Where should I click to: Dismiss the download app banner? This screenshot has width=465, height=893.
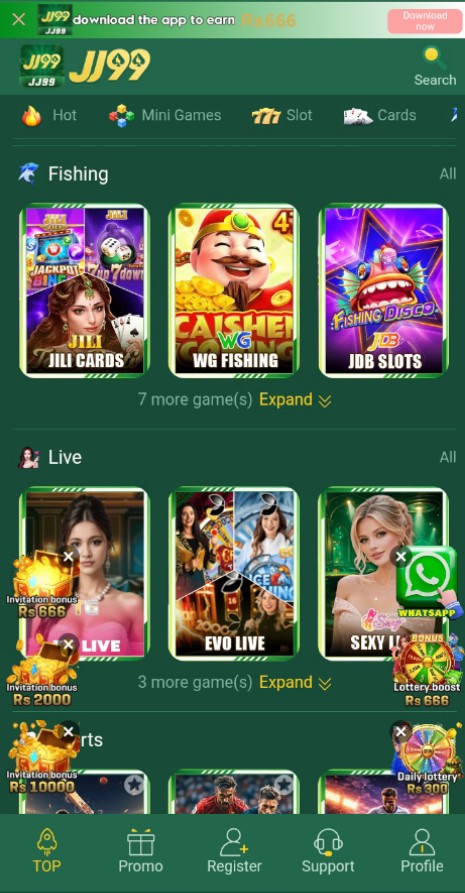(18, 19)
